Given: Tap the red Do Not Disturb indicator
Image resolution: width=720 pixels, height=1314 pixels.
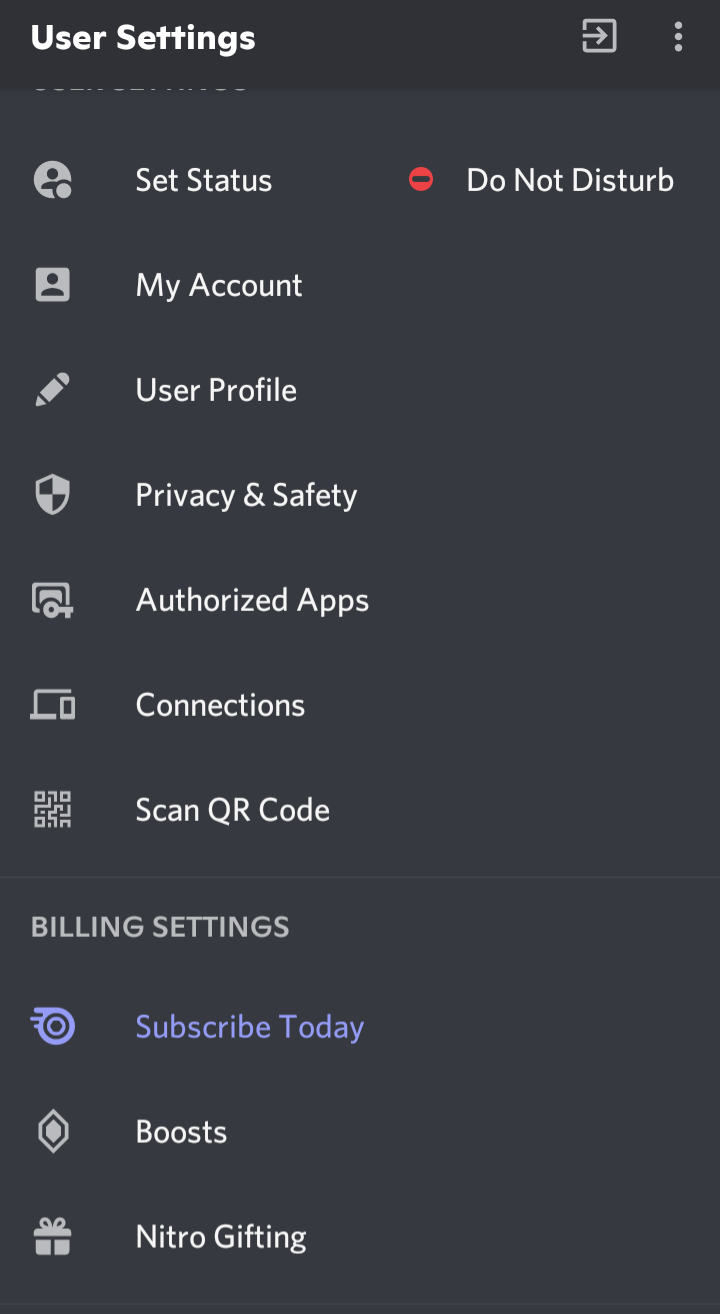Looking at the screenshot, I should tap(420, 180).
